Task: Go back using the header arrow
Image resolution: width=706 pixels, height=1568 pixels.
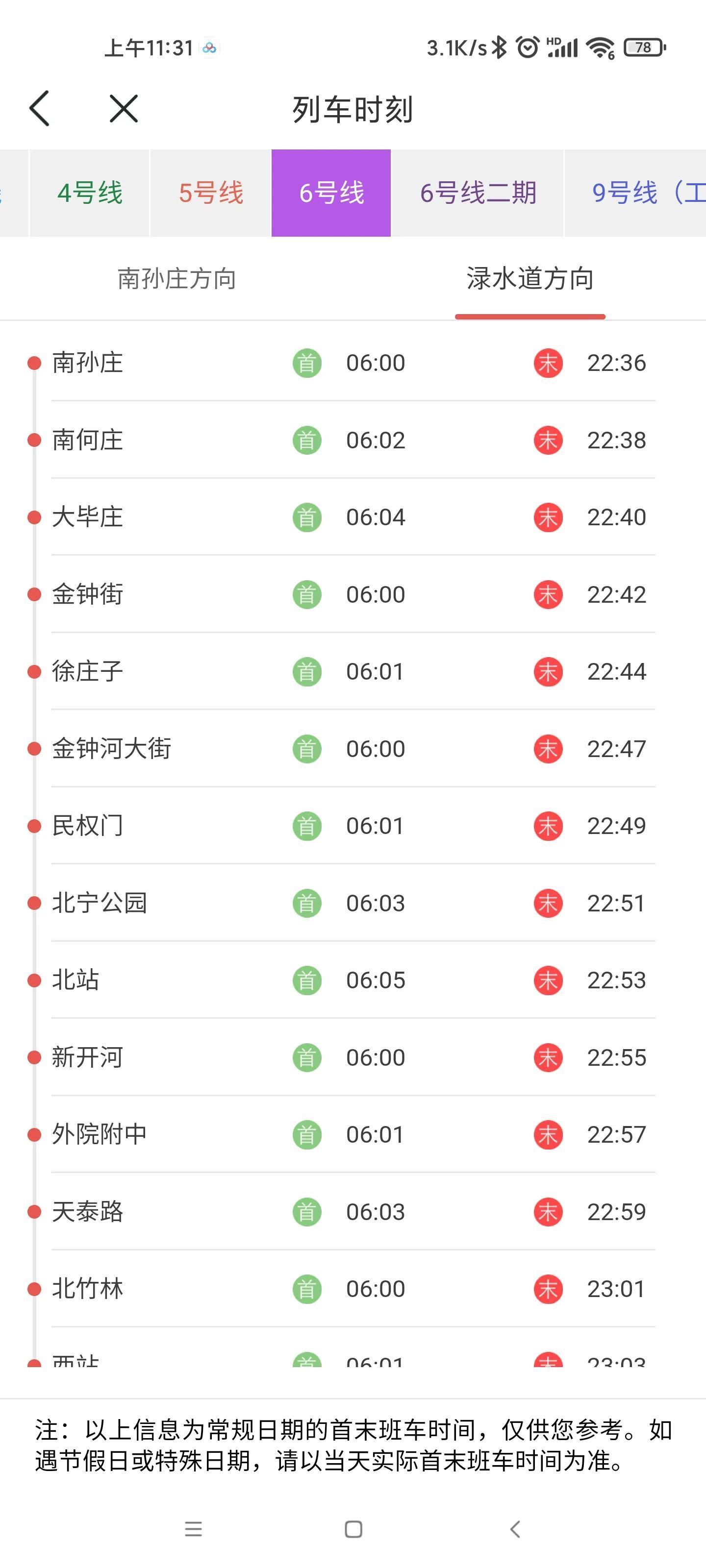Action: click(40, 109)
